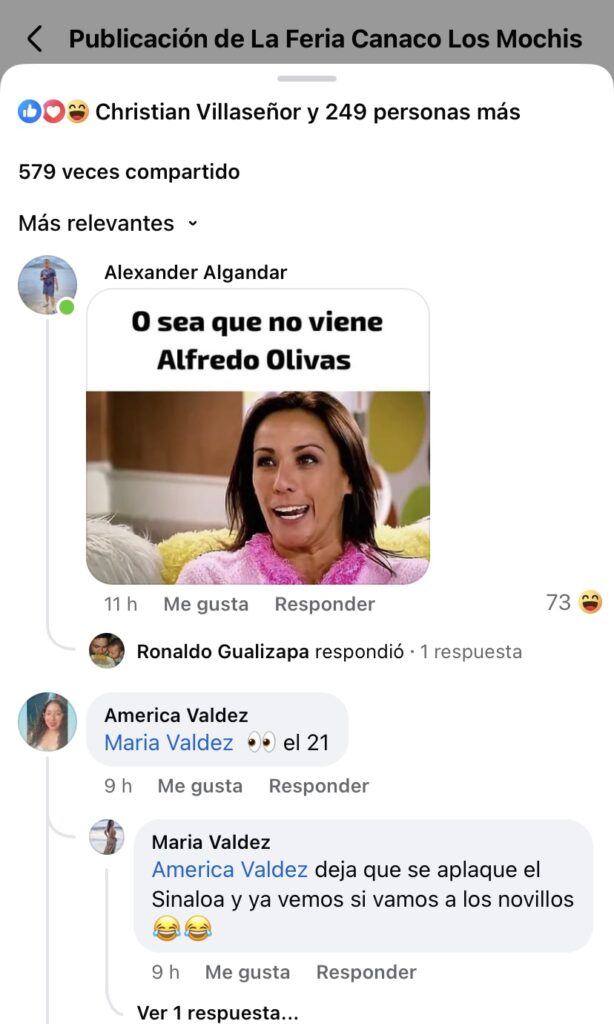Open Alexander Algandar's profile picture
This screenshot has height=1024, width=614.
(x=47, y=284)
